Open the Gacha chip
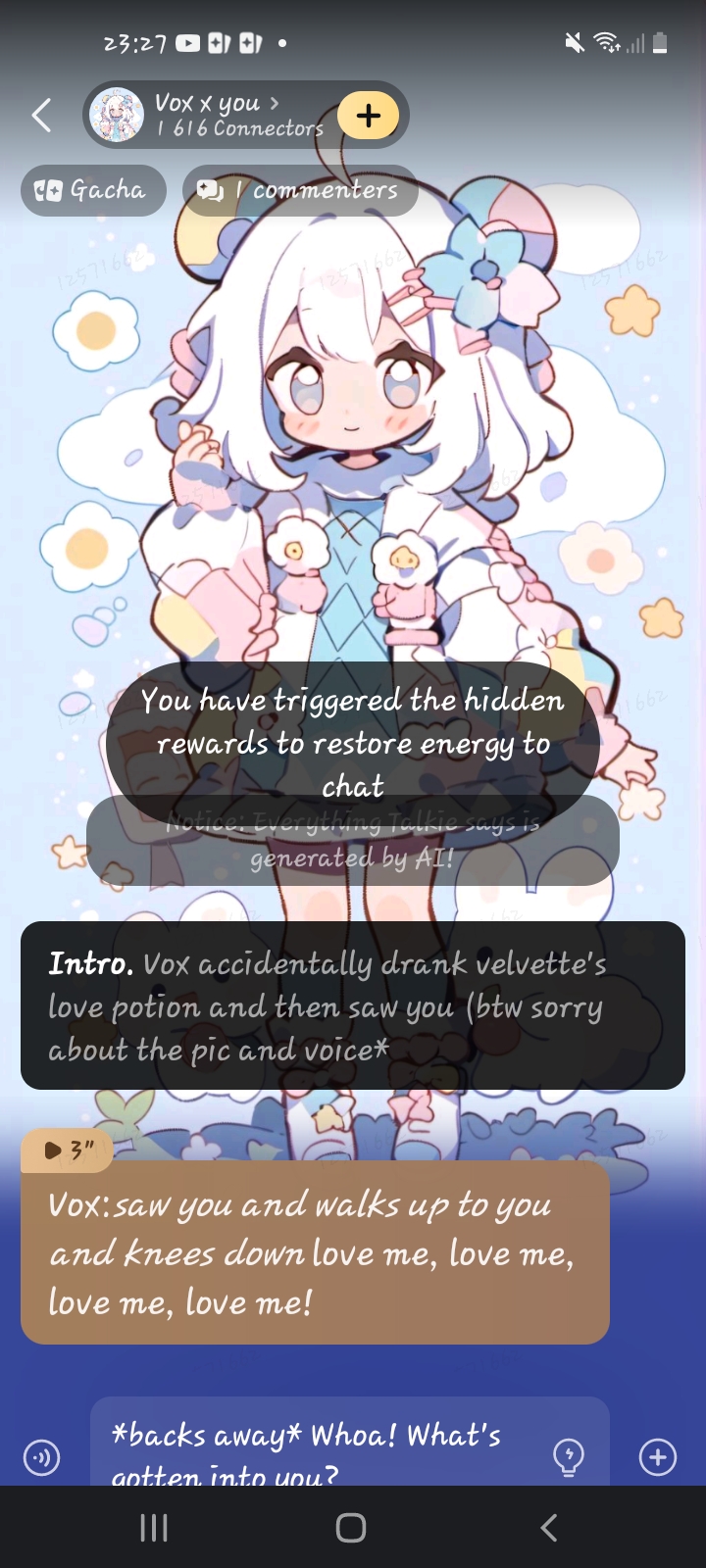The width and height of the screenshot is (706, 1568). (90, 190)
